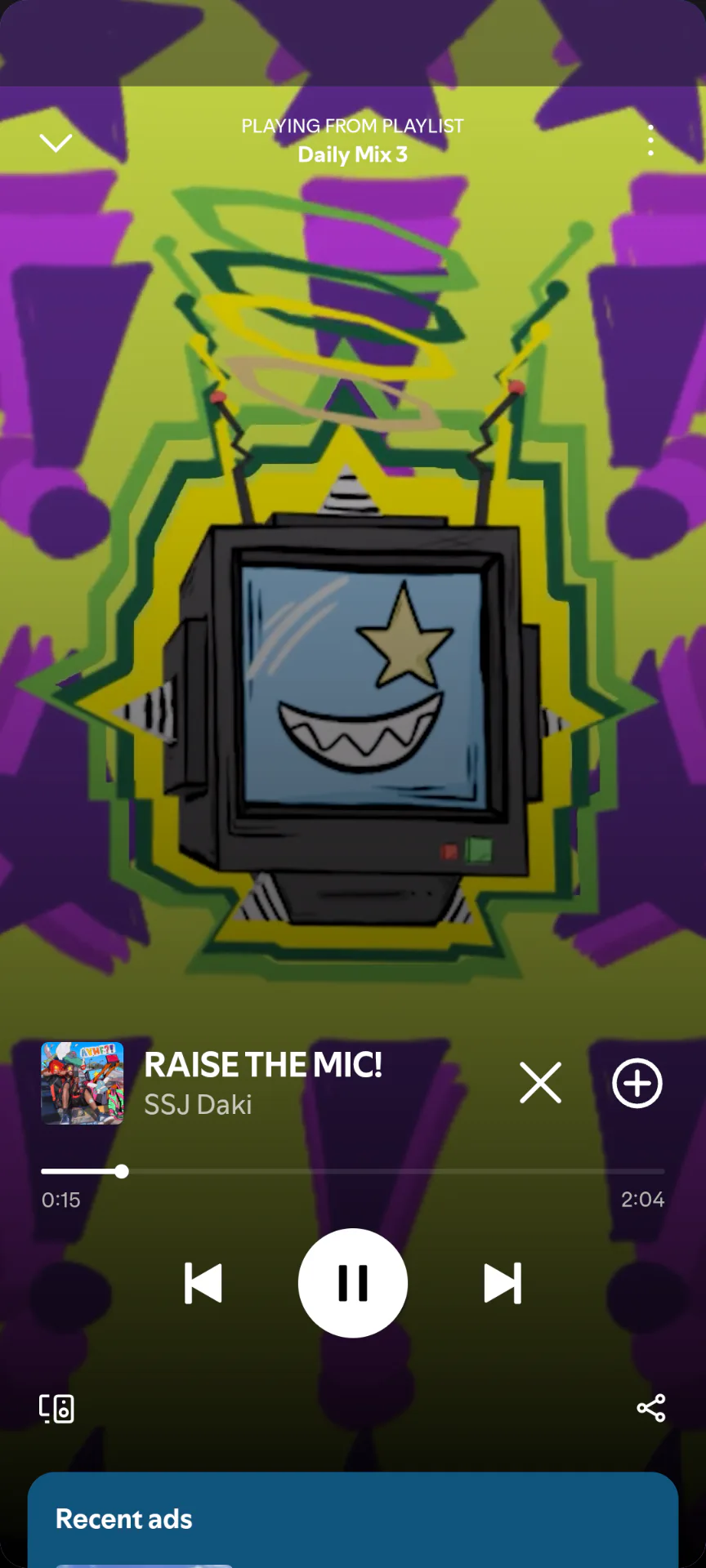Screen dimensions: 706x1568
Task: Open artist SSJ Daki
Action: [198, 1104]
